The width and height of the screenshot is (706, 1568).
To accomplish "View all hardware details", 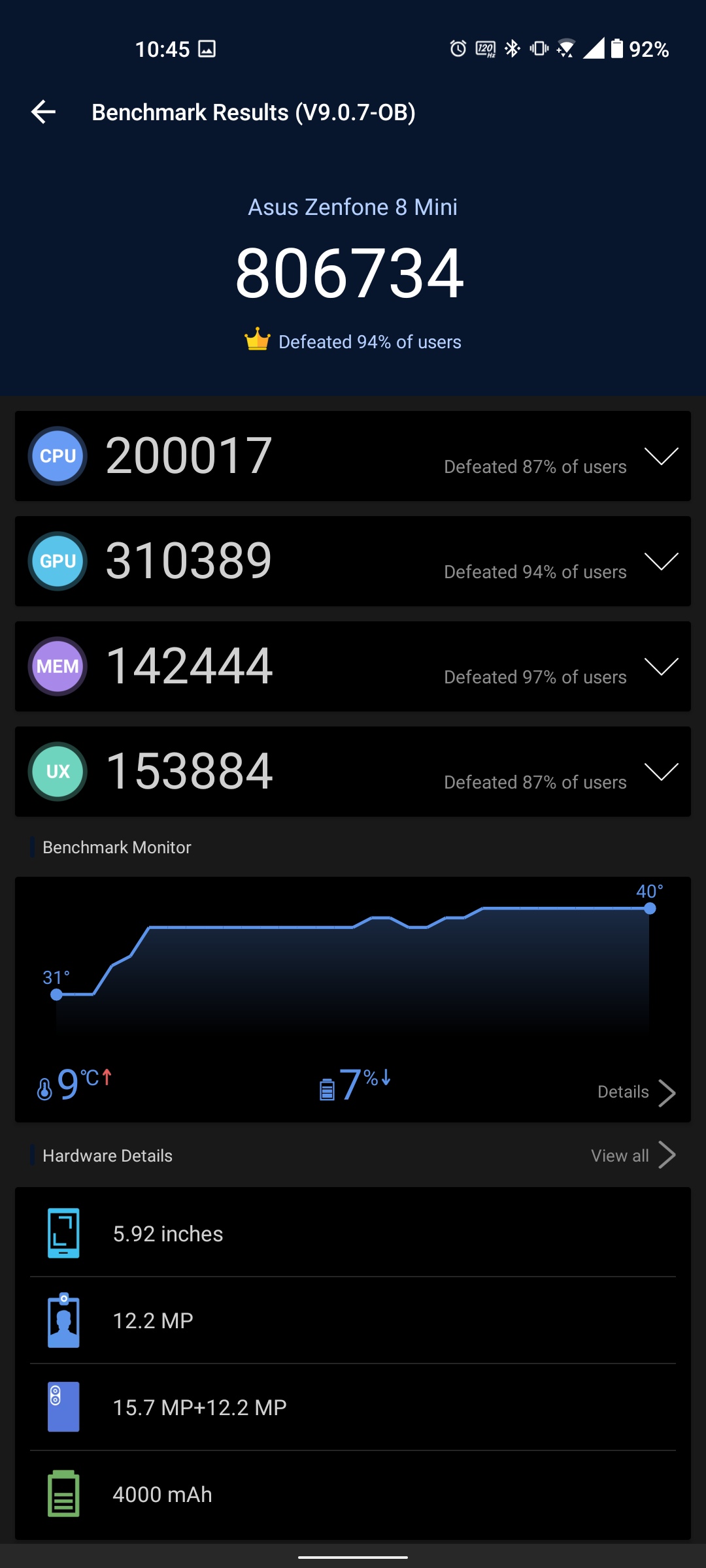I will point(632,1155).
